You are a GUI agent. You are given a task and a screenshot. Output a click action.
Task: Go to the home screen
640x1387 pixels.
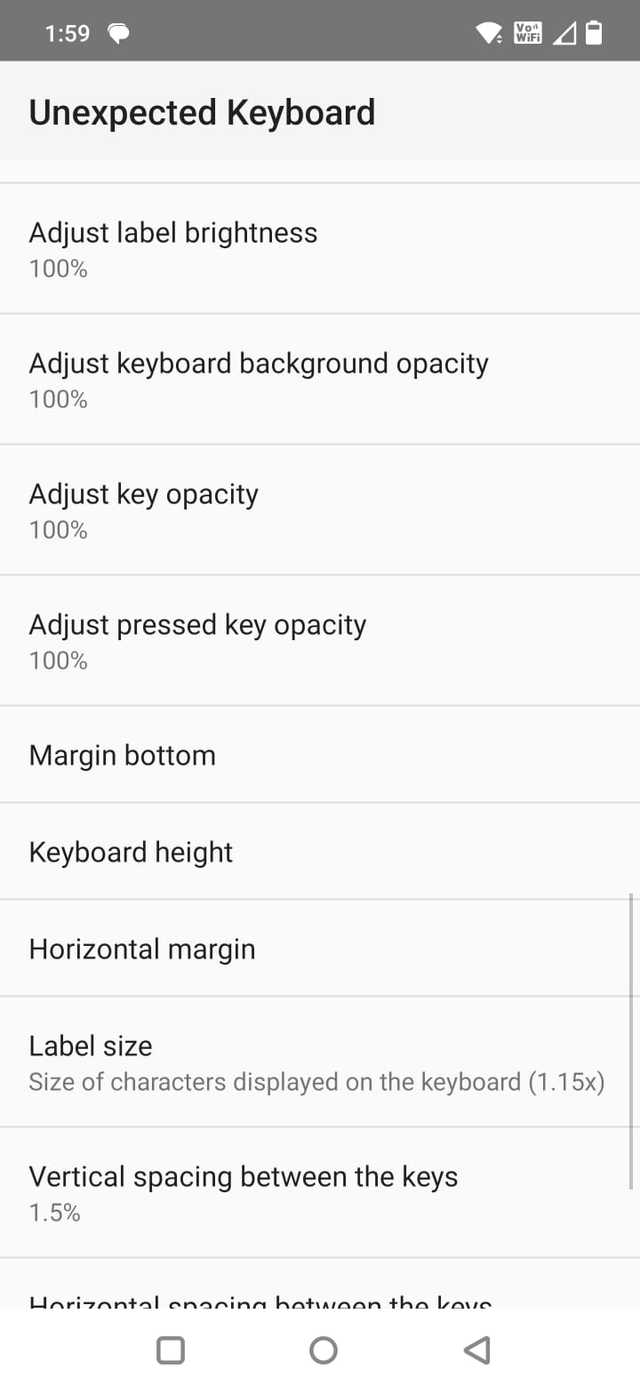pyautogui.click(x=323, y=1350)
